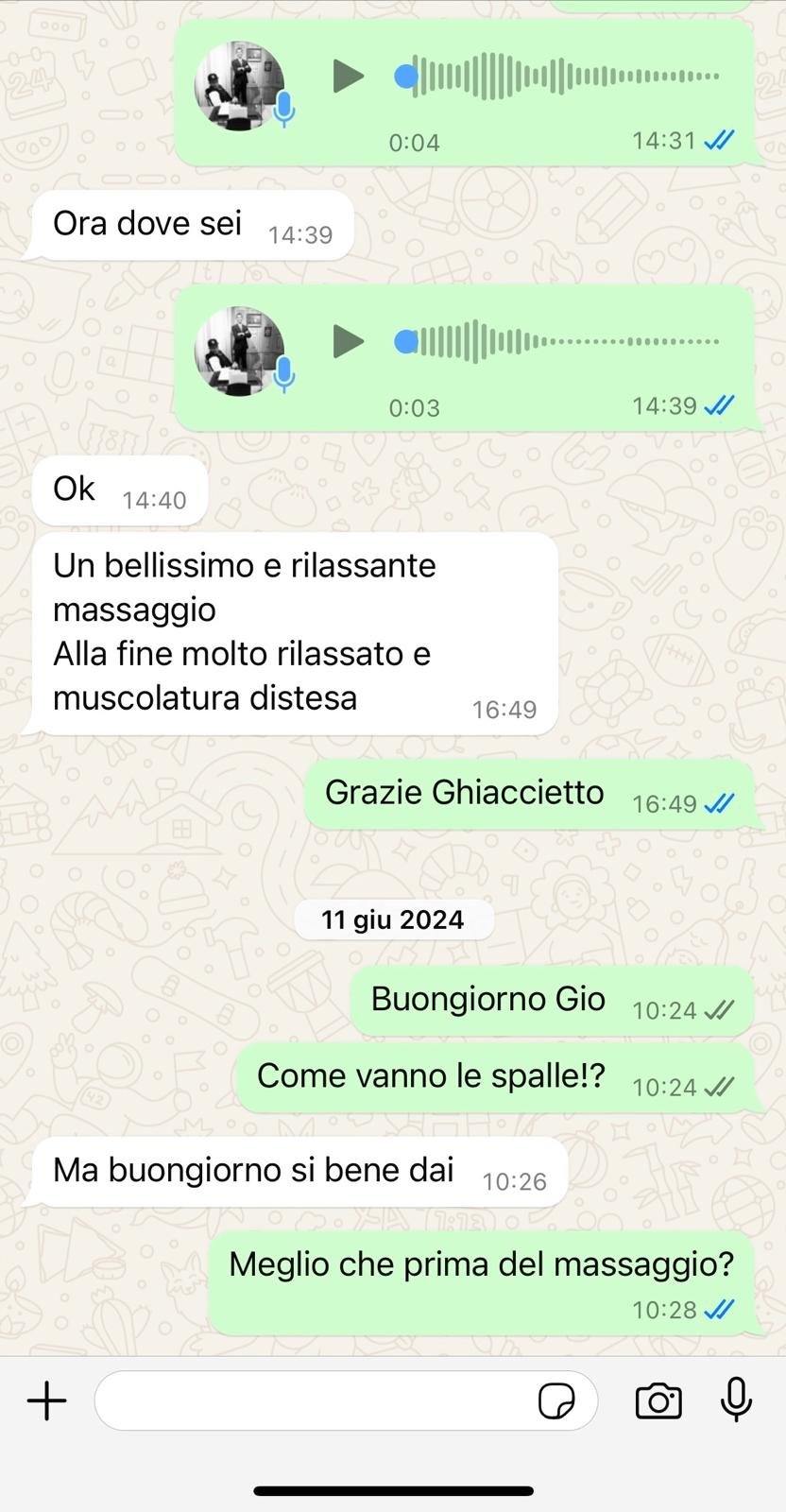Tap the 11 giu 2024 date header
This screenshot has width=786, height=1512.
(393, 919)
